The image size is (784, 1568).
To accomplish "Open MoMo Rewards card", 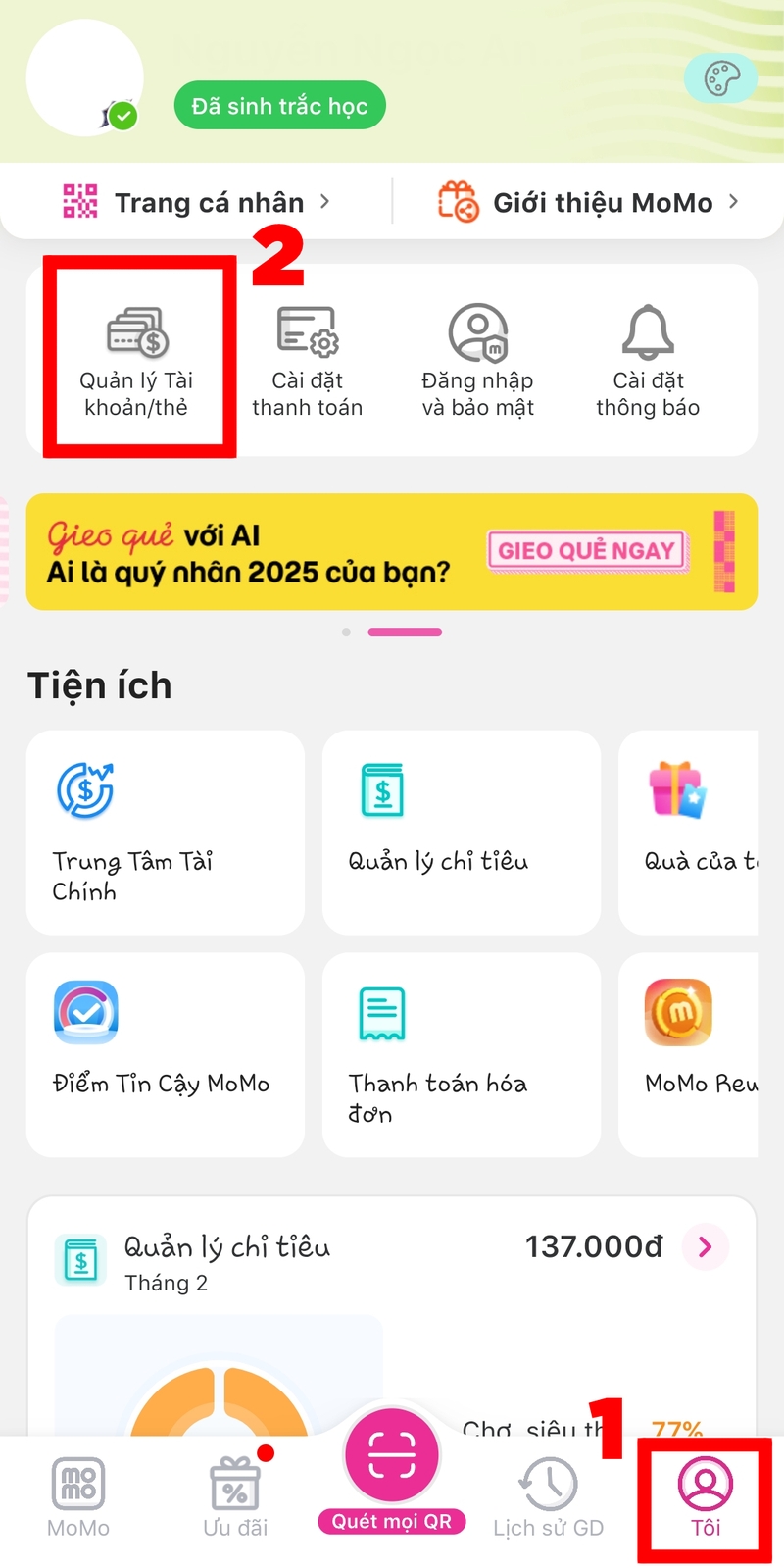I will pyautogui.click(x=691, y=1054).
